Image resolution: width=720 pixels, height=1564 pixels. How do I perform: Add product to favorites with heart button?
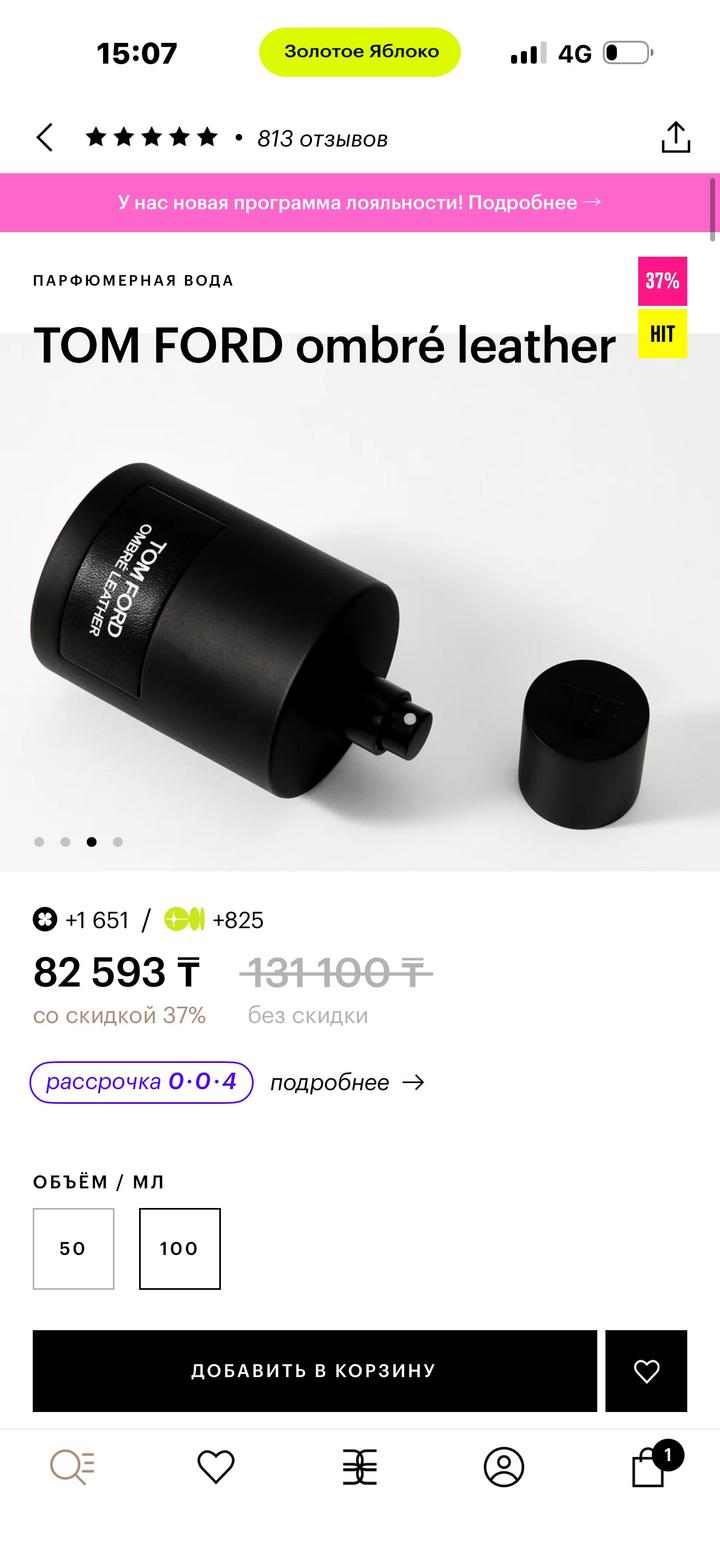pos(646,1370)
